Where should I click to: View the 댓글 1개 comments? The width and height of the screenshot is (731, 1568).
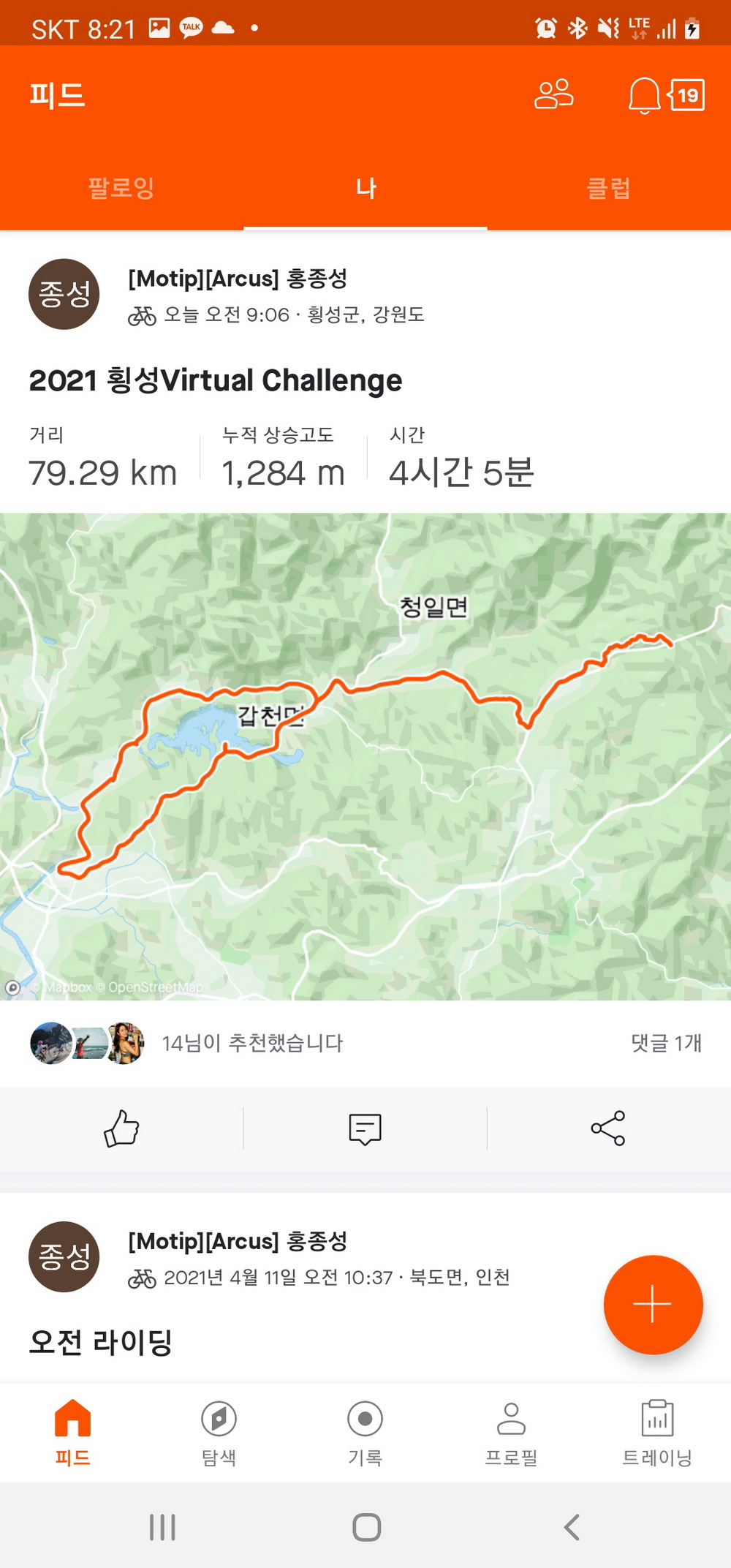pyautogui.click(x=666, y=1043)
